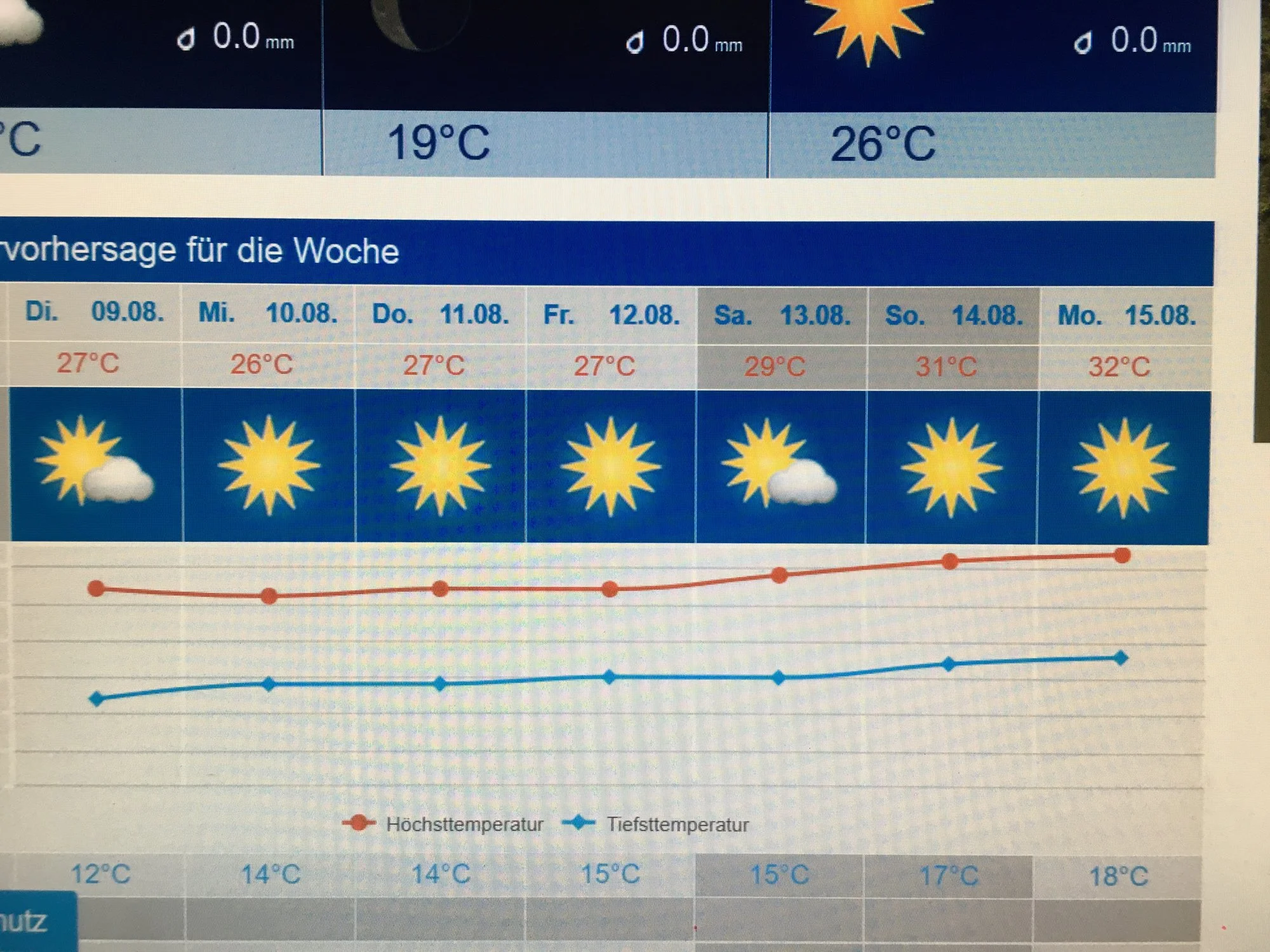
Task: Toggle the Tiefsttemperatur line in chart legend
Action: (656, 824)
